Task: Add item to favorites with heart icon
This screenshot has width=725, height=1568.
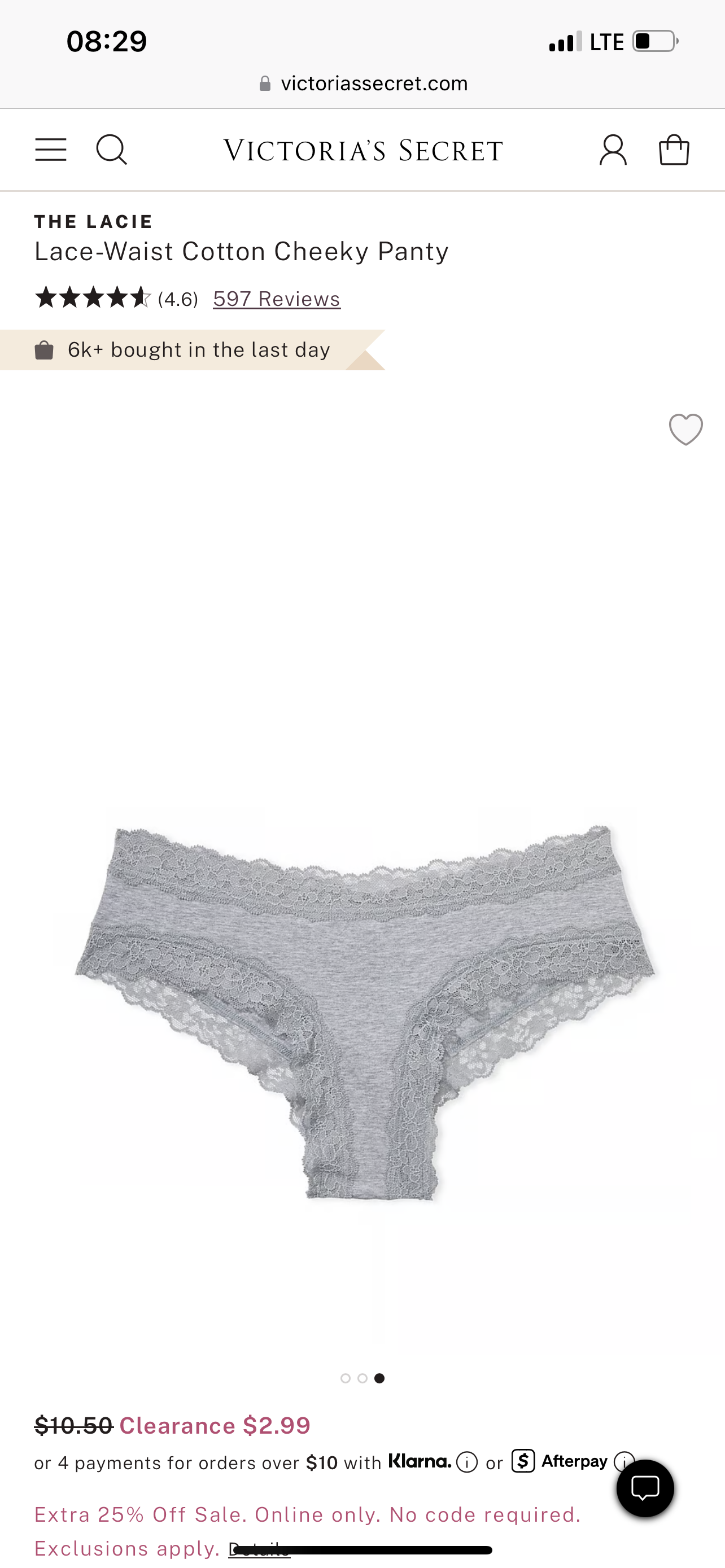Action: click(x=685, y=429)
